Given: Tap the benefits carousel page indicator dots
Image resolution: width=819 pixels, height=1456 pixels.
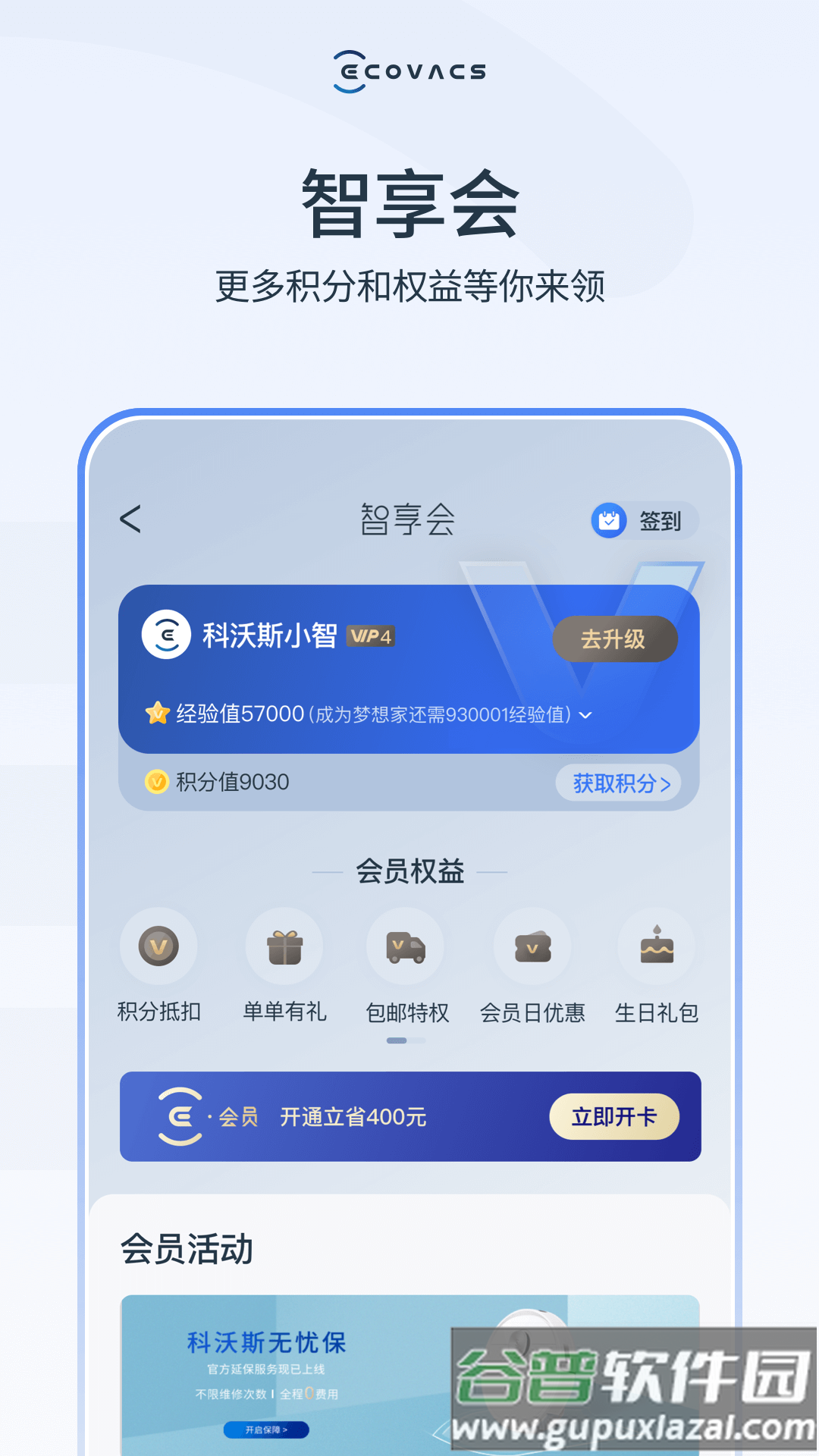Looking at the screenshot, I should point(406,1040).
